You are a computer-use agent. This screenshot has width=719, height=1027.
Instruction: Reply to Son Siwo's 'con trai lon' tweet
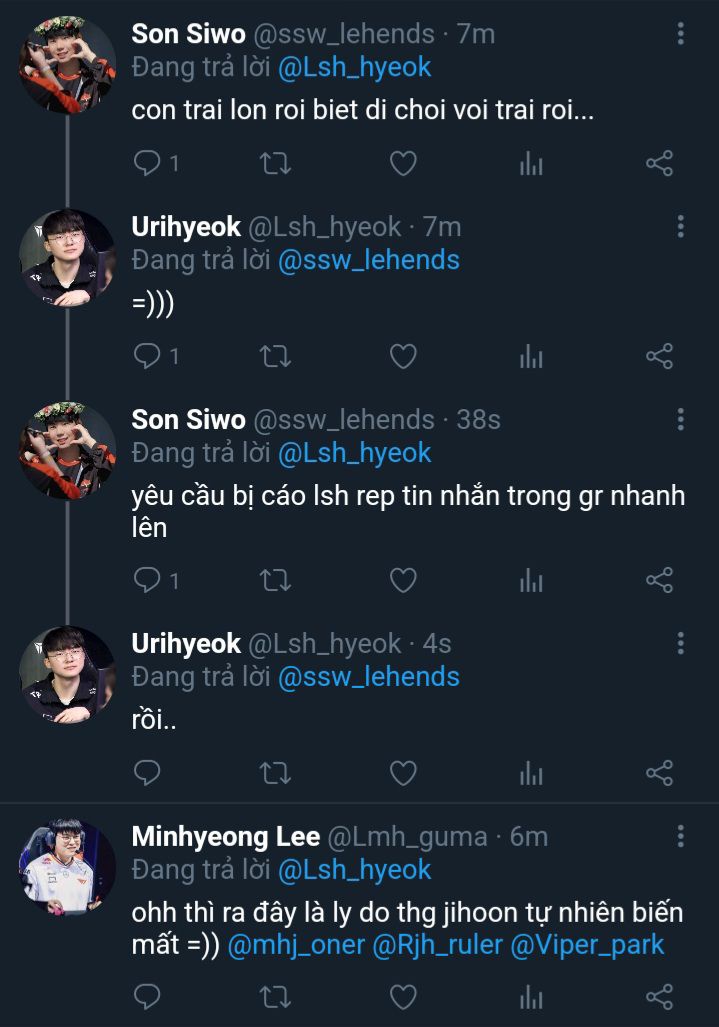[147, 163]
